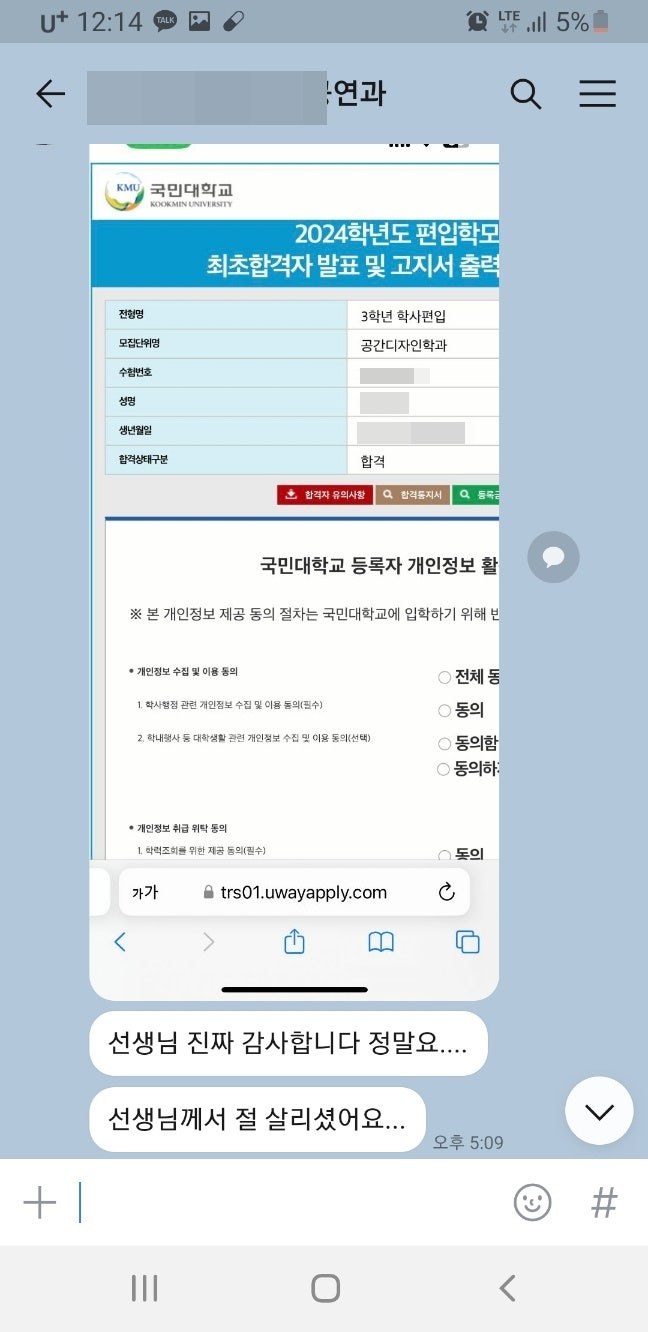Open the plus attachment menu
The image size is (648, 1332).
tap(39, 1202)
